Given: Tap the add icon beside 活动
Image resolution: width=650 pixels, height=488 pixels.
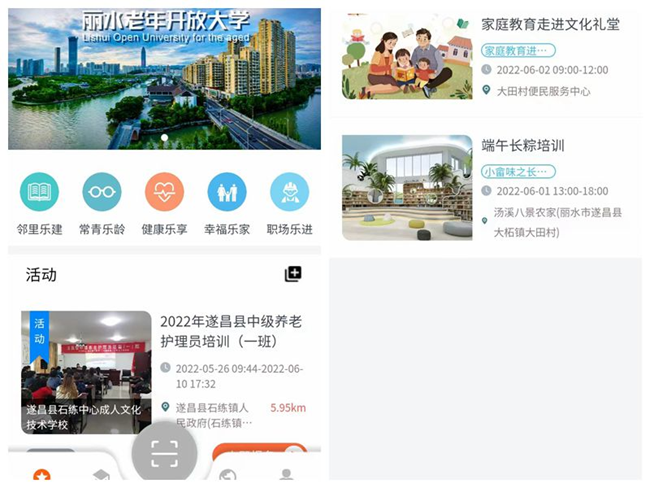Looking at the screenshot, I should tap(293, 274).
